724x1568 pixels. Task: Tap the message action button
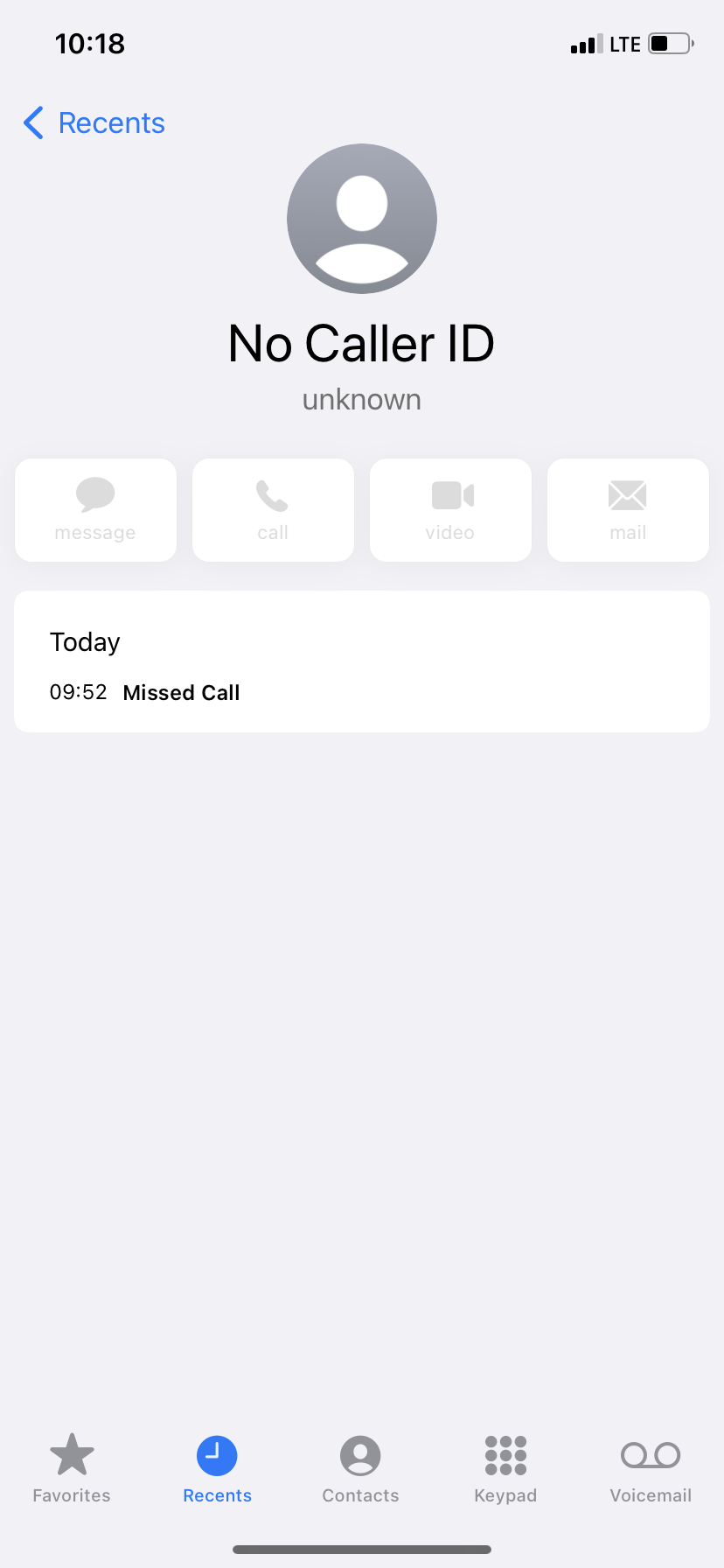pyautogui.click(x=96, y=510)
